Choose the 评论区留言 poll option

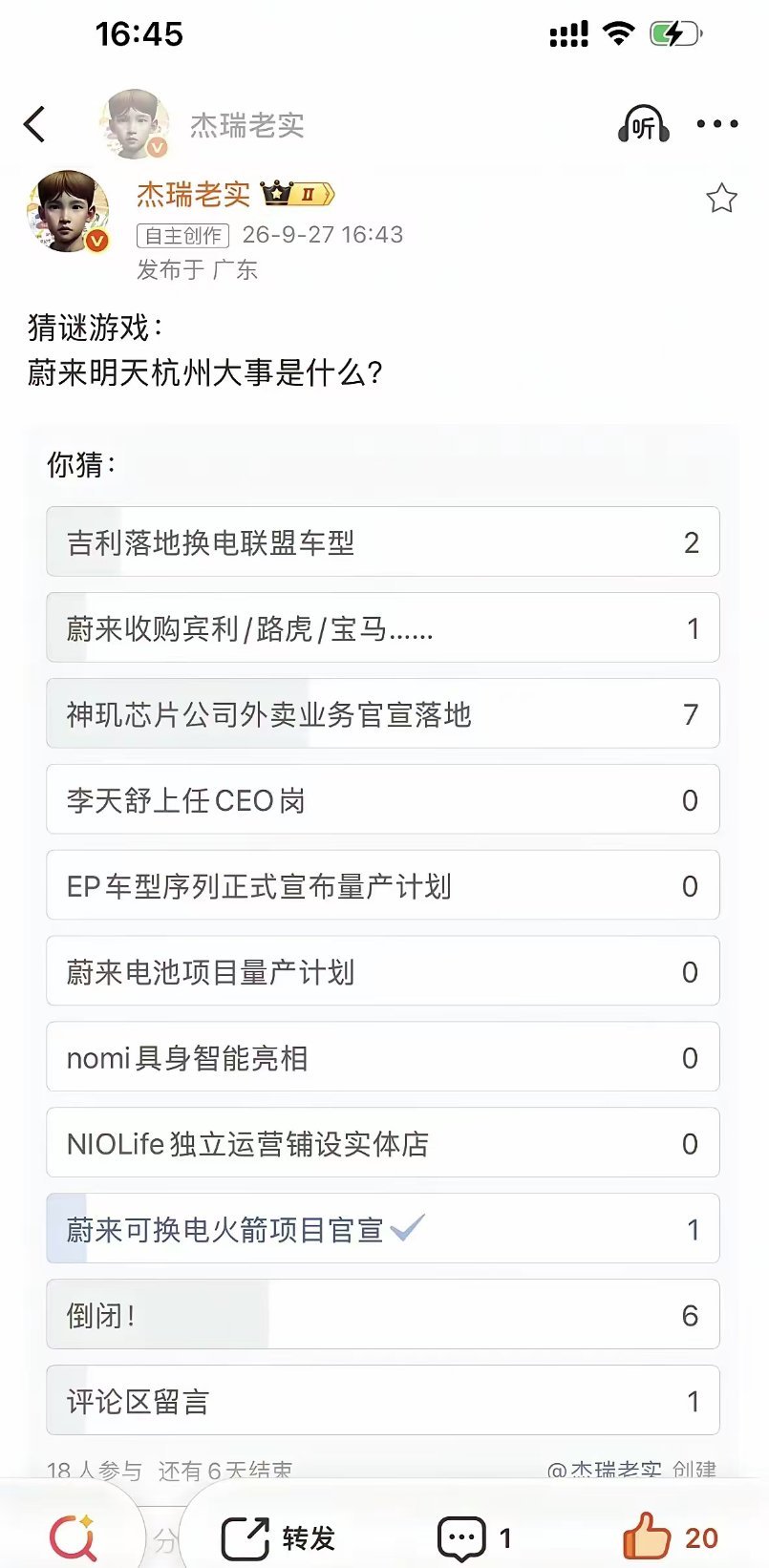(x=383, y=1401)
